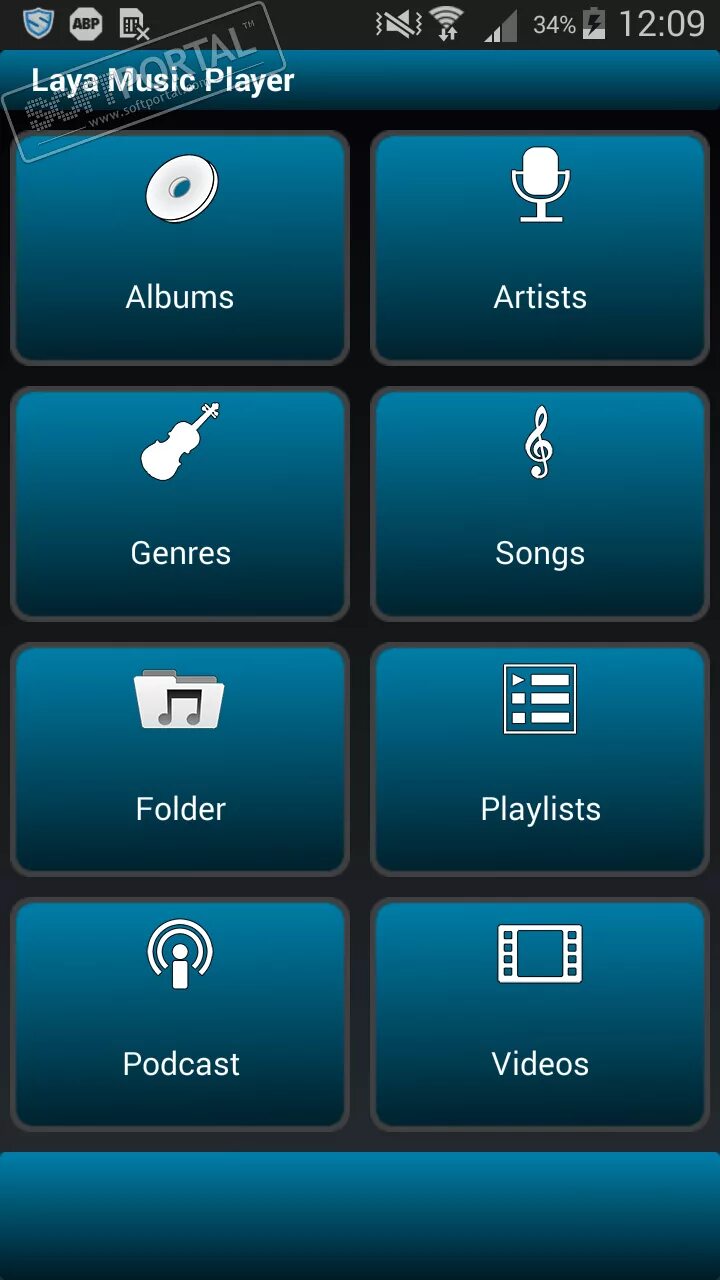Browse music by Artists
720x1280 pixels.
(x=540, y=248)
